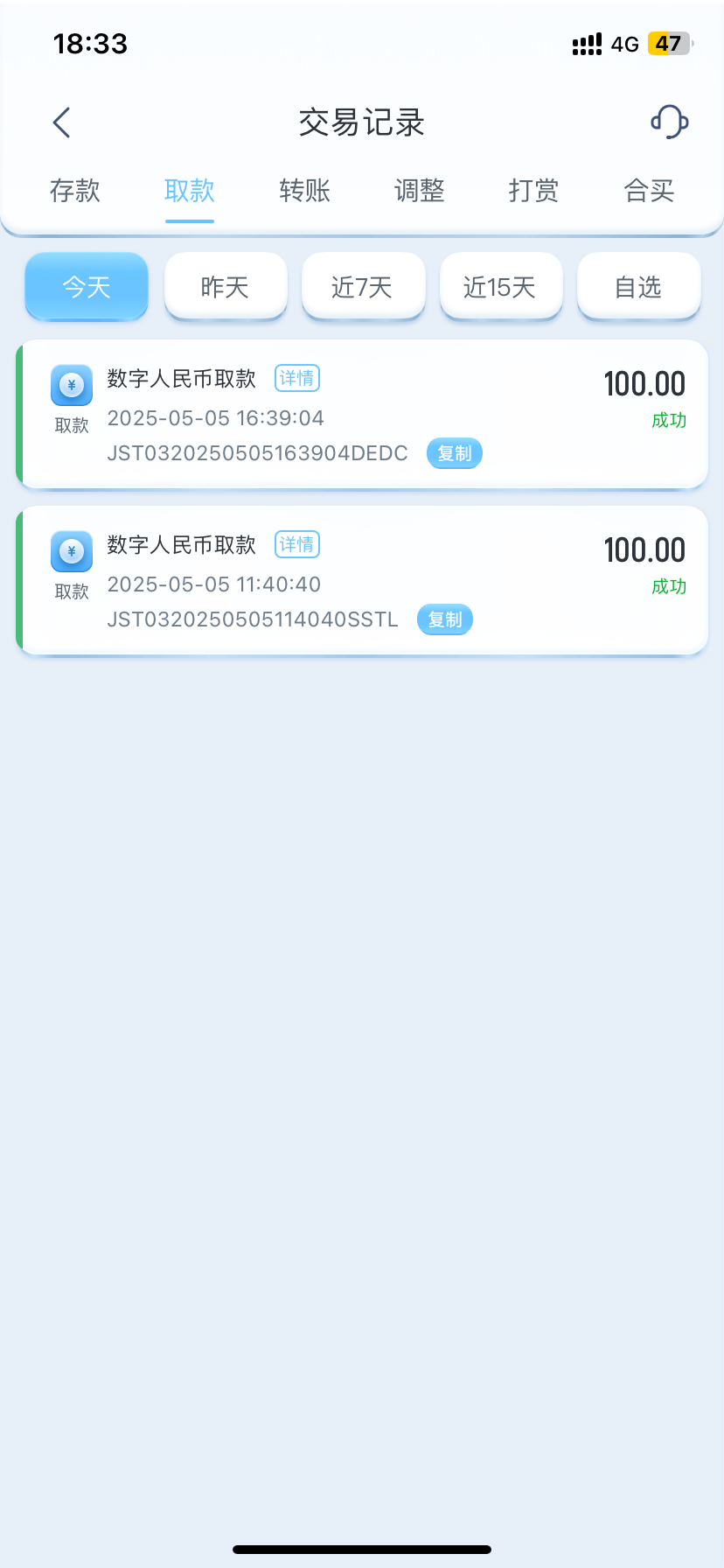Open the 调整 tab
The image size is (724, 1568).
pos(419,191)
